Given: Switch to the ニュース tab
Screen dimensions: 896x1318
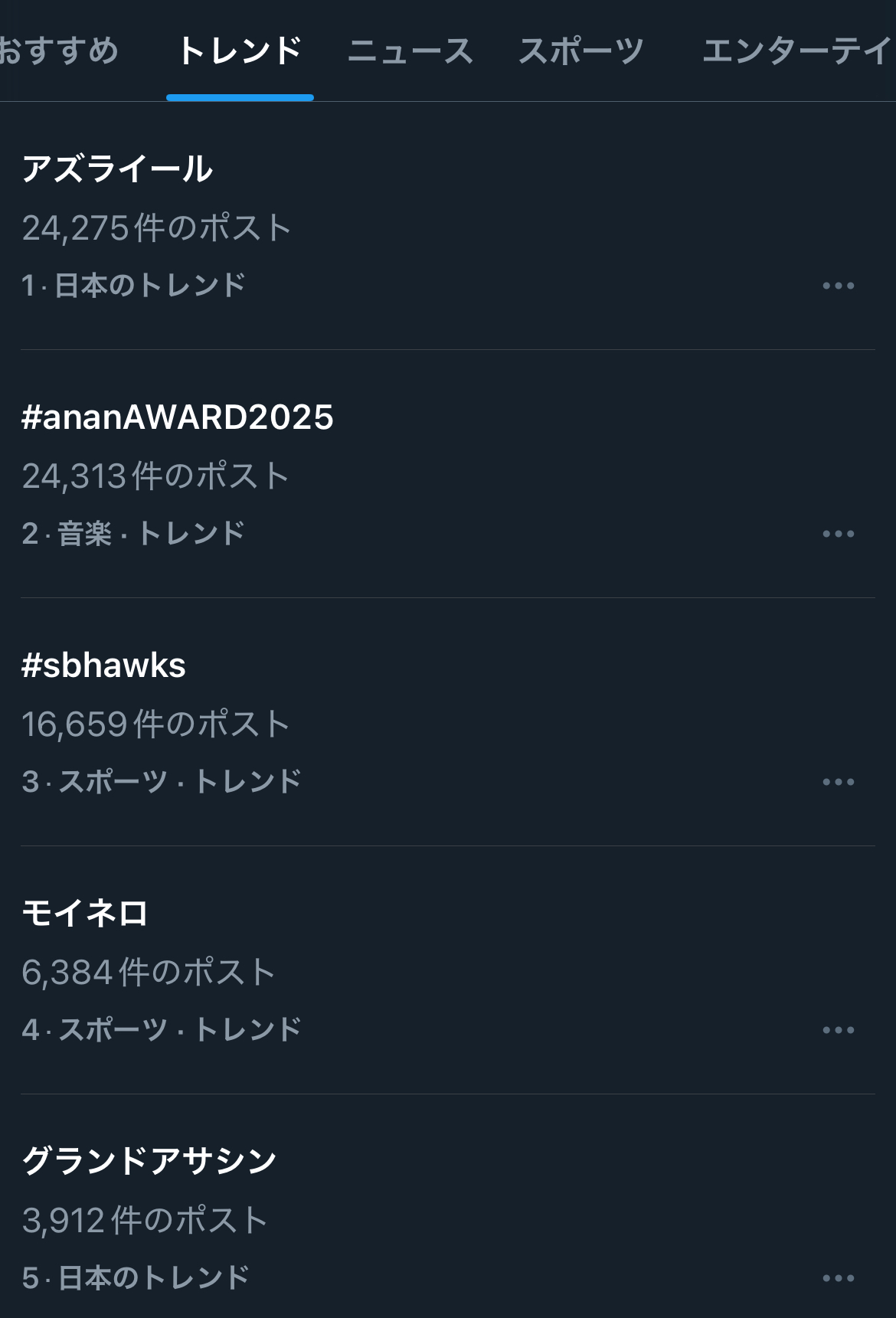Looking at the screenshot, I should 410,51.
